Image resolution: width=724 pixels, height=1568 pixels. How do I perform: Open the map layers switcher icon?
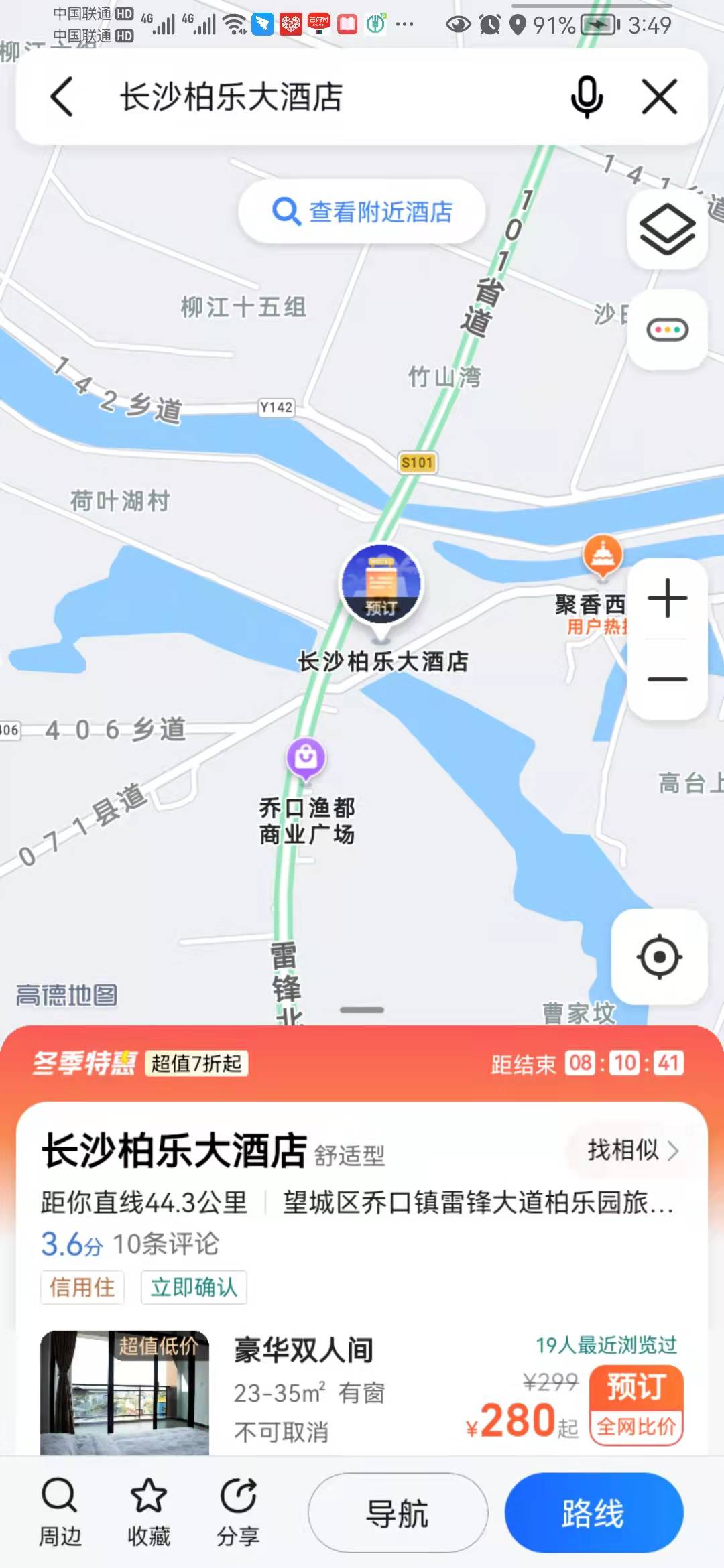tap(666, 231)
